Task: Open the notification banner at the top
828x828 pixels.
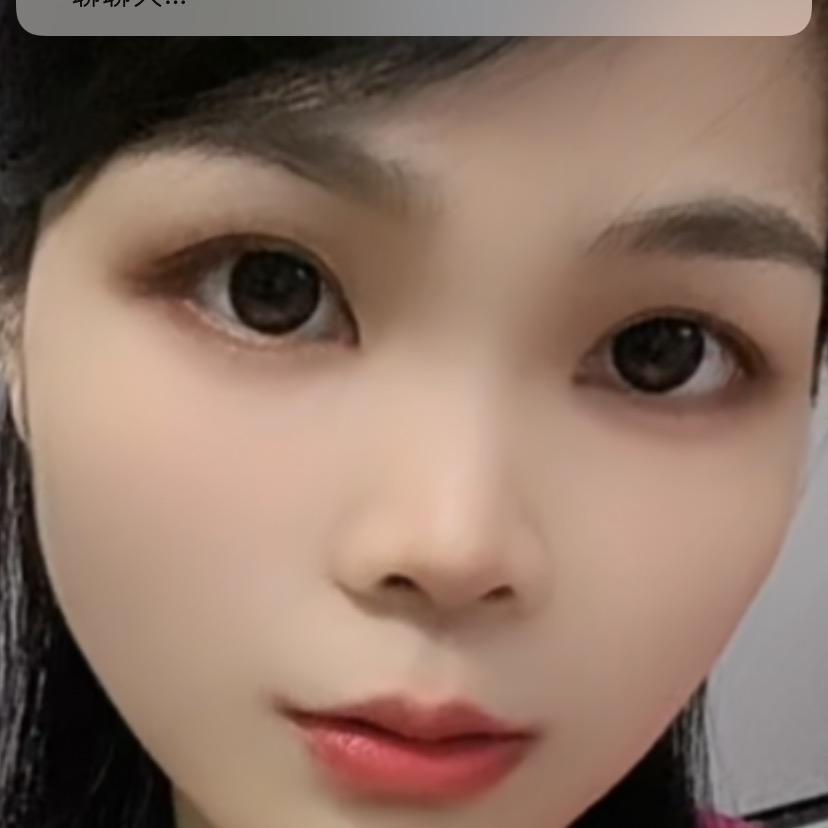Action: tap(414, 14)
